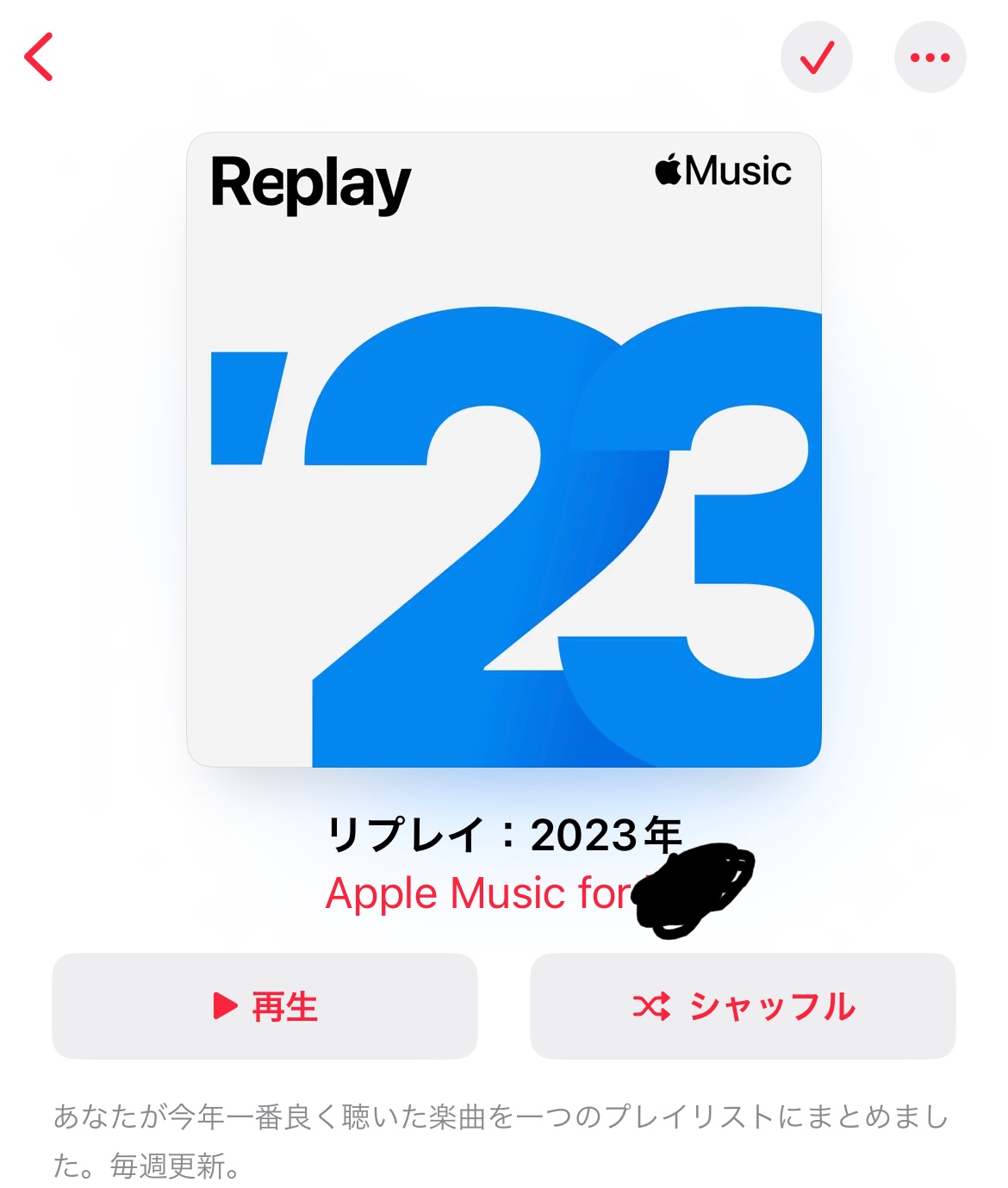
Task: Tap the checkmark added-to-library button
Action: 816,58
